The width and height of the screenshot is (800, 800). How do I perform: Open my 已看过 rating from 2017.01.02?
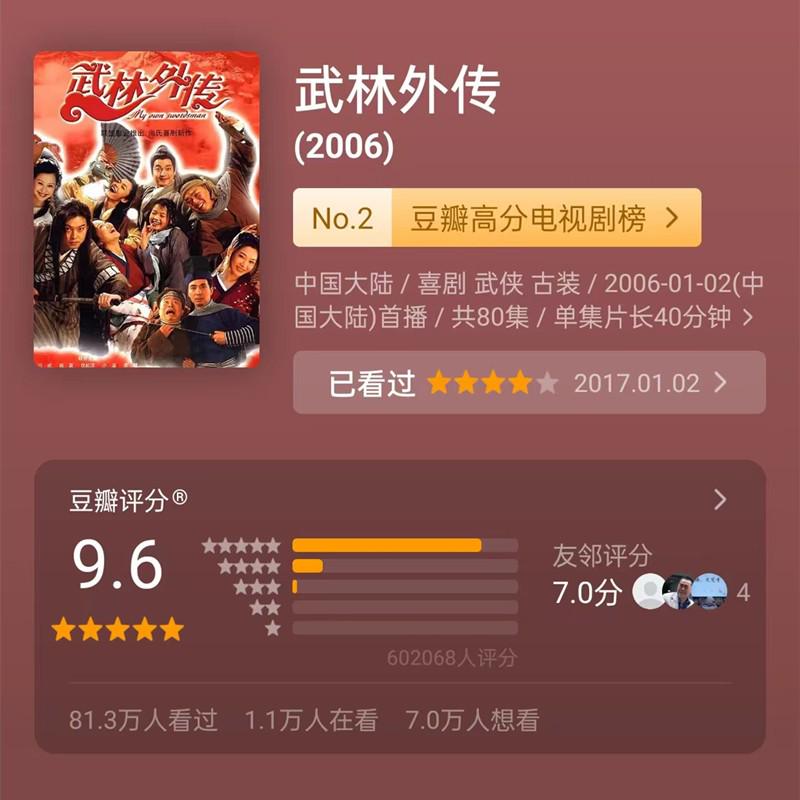(529, 383)
